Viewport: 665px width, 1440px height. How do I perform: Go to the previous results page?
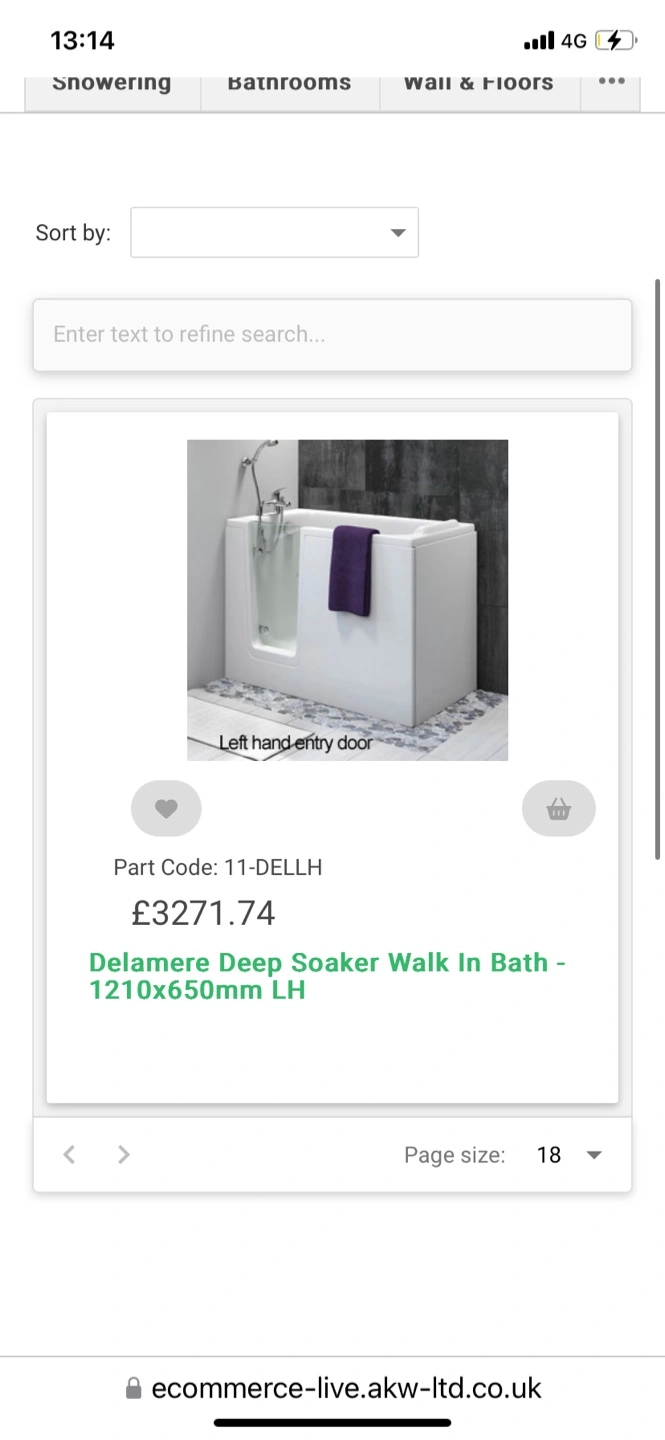click(x=69, y=1155)
